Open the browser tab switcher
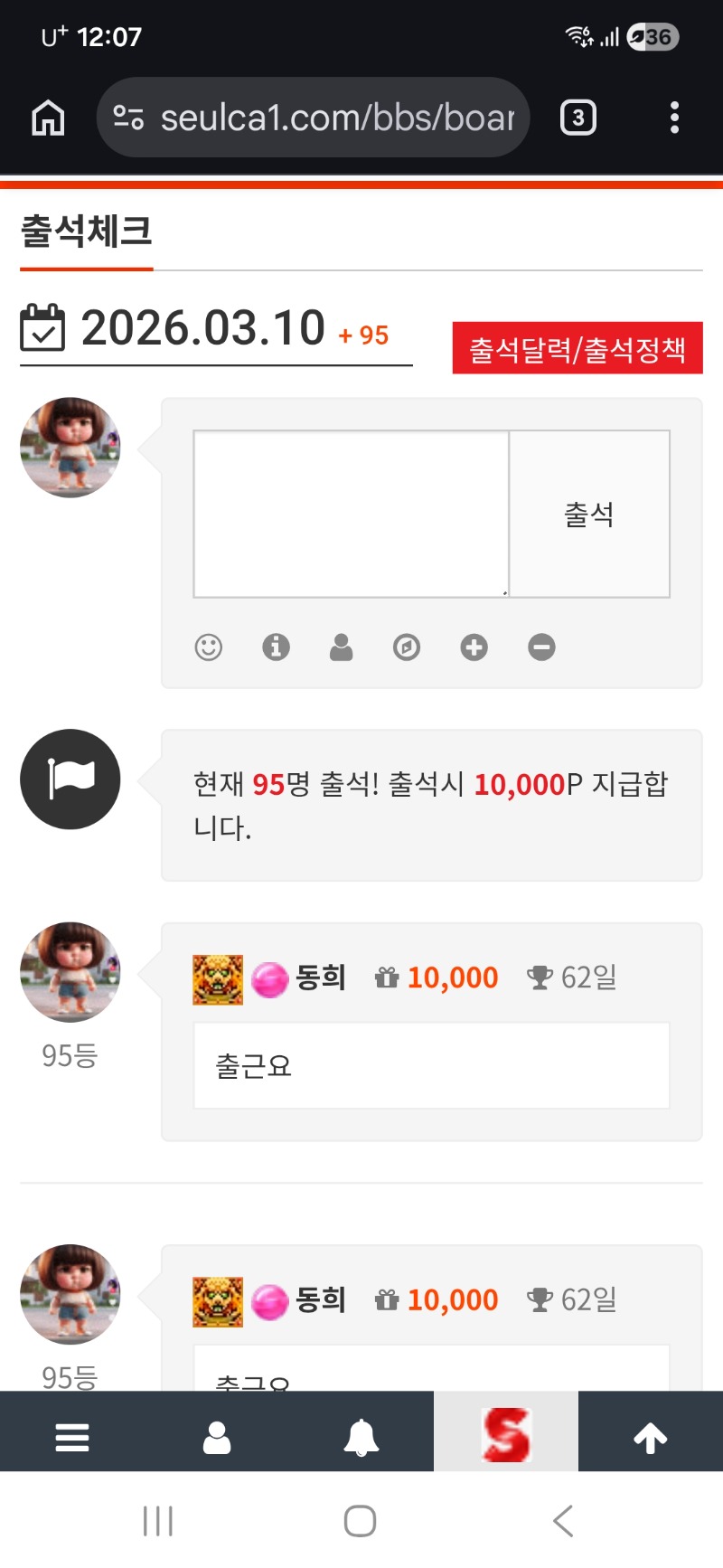This screenshot has height=1568, width=723. tap(578, 118)
